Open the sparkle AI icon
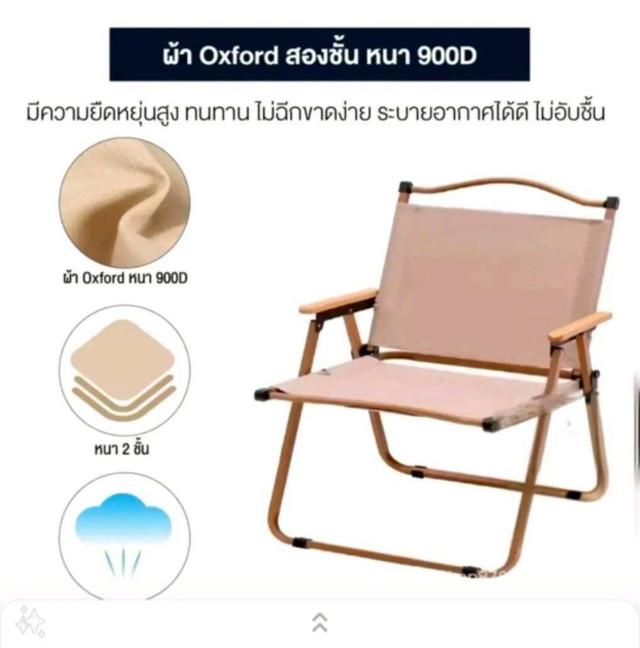 [30, 622]
